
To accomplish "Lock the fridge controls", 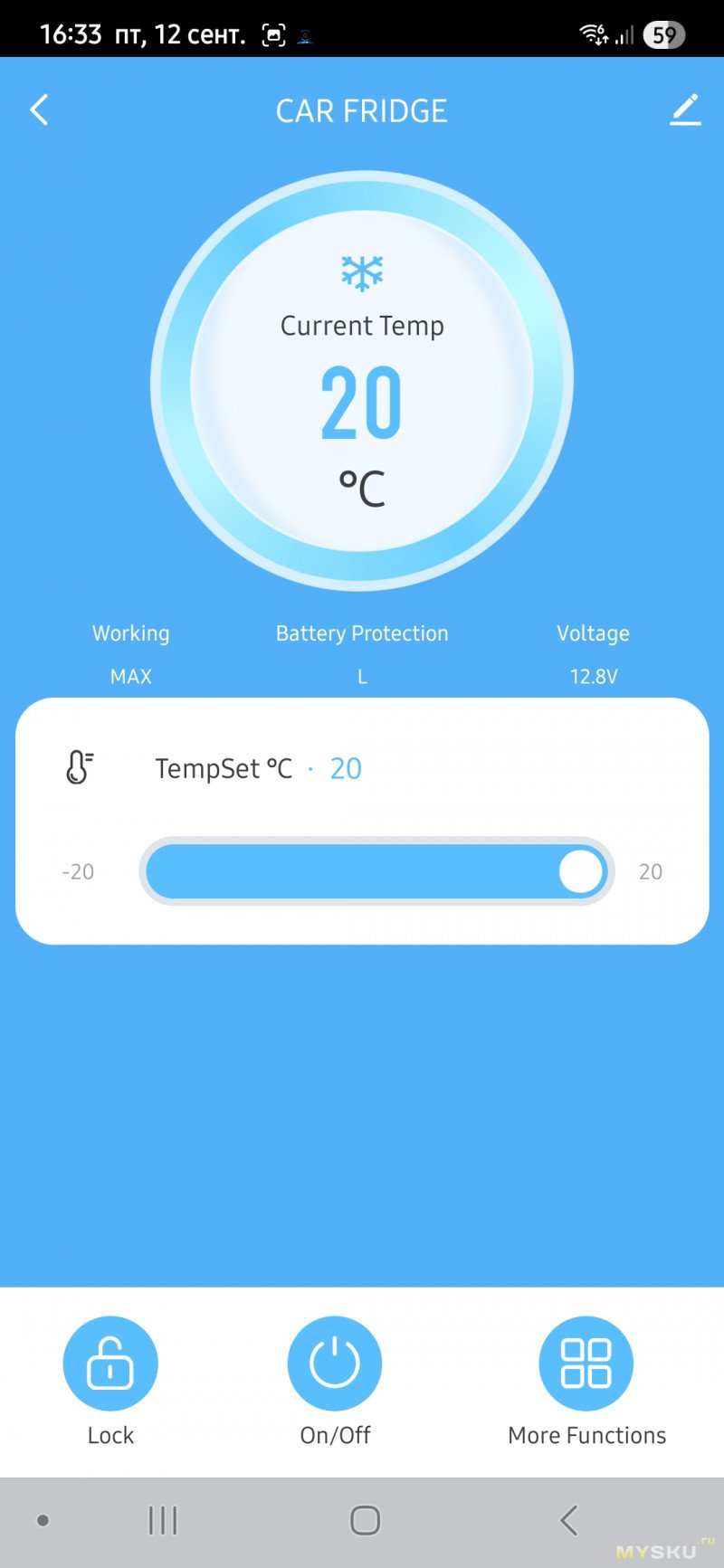I will point(110,1364).
